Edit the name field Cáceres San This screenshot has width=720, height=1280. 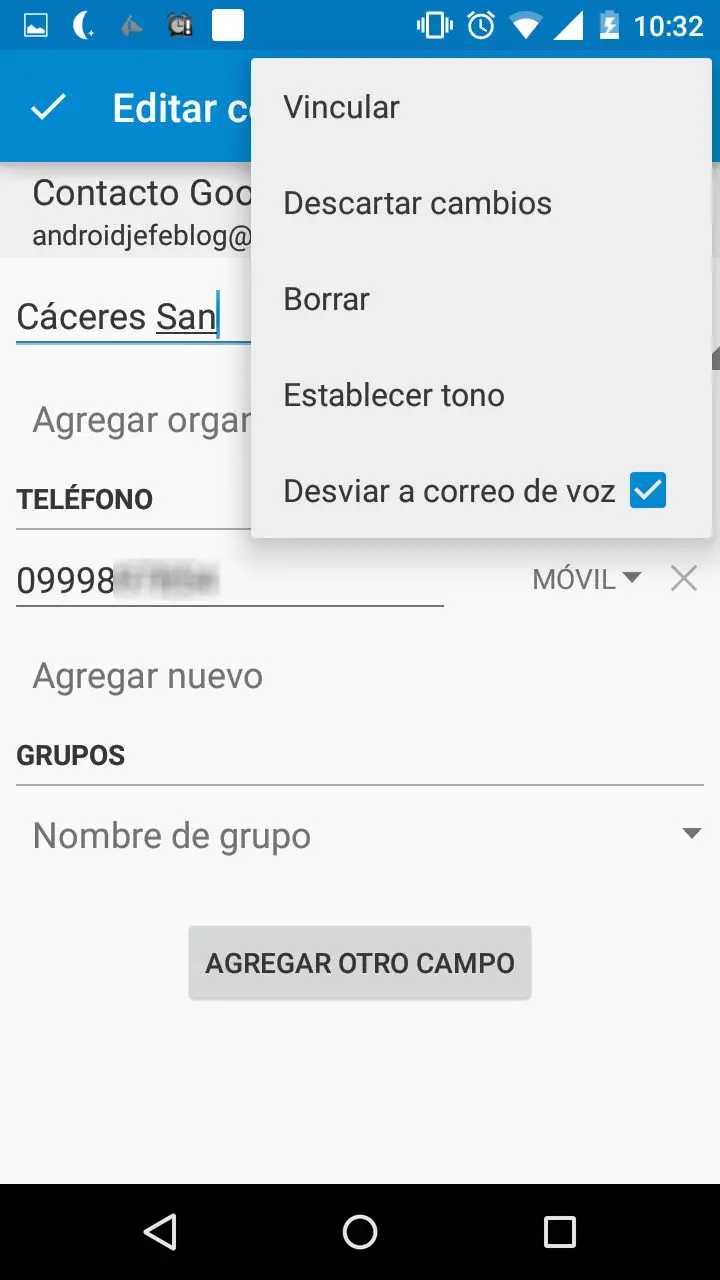(x=133, y=317)
